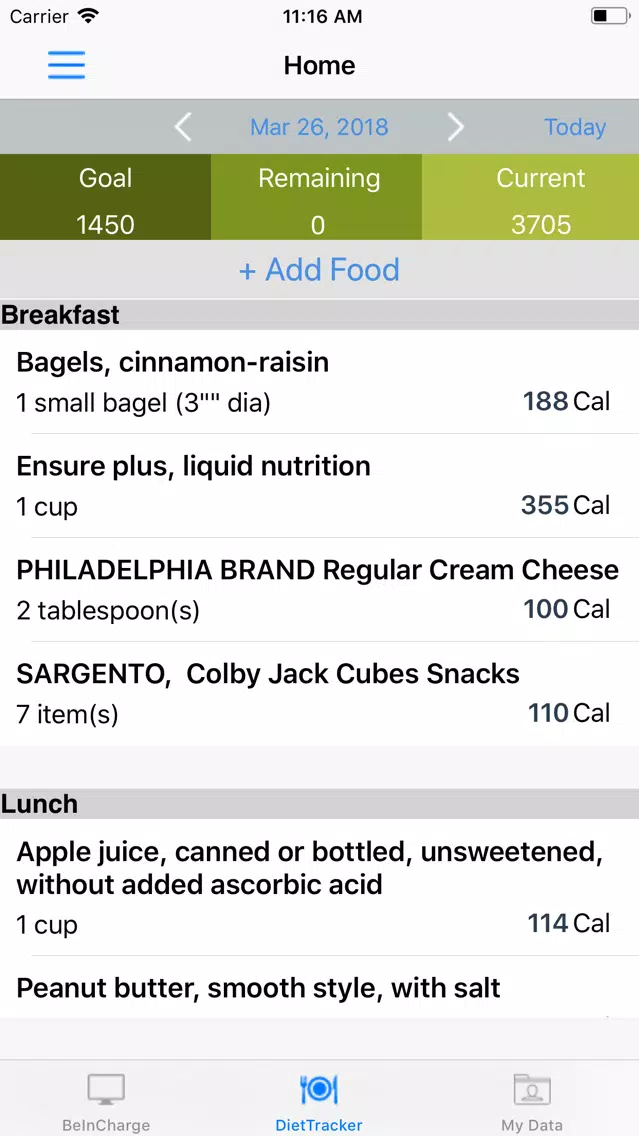The image size is (639, 1136).
Task: Open the cinnamon-raisin bagels entry
Action: [320, 382]
